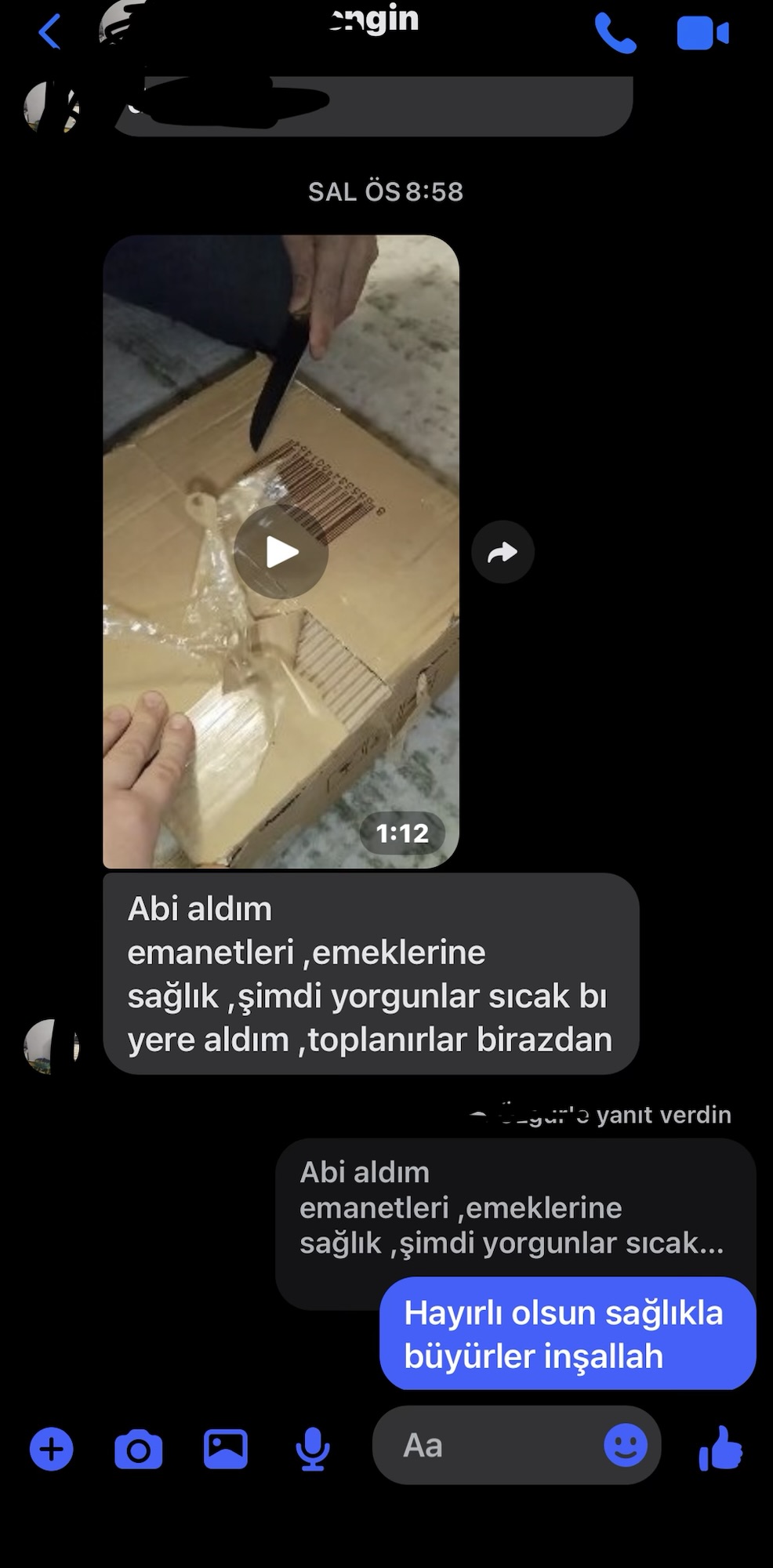Open the photo gallery picker
773x1568 pixels.
(226, 1449)
